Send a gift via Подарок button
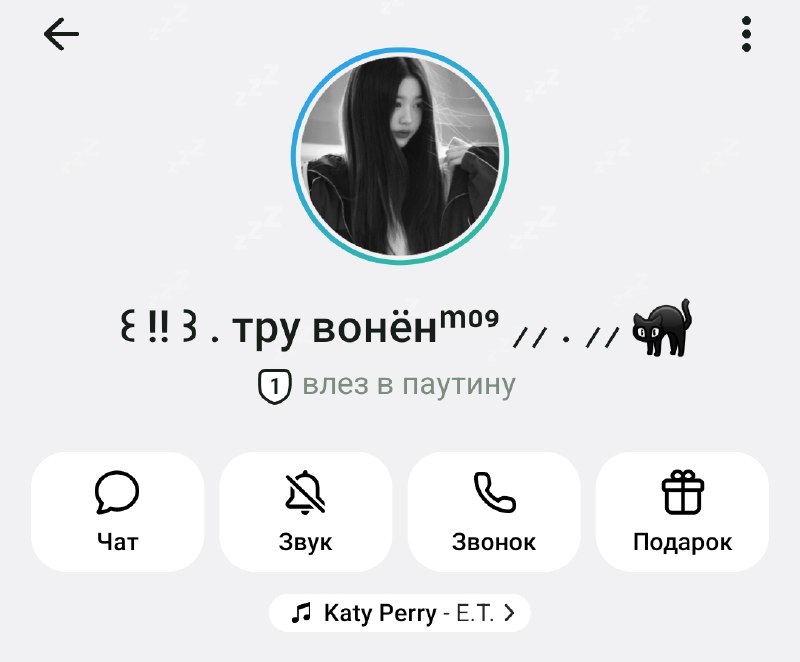 pyautogui.click(x=682, y=512)
